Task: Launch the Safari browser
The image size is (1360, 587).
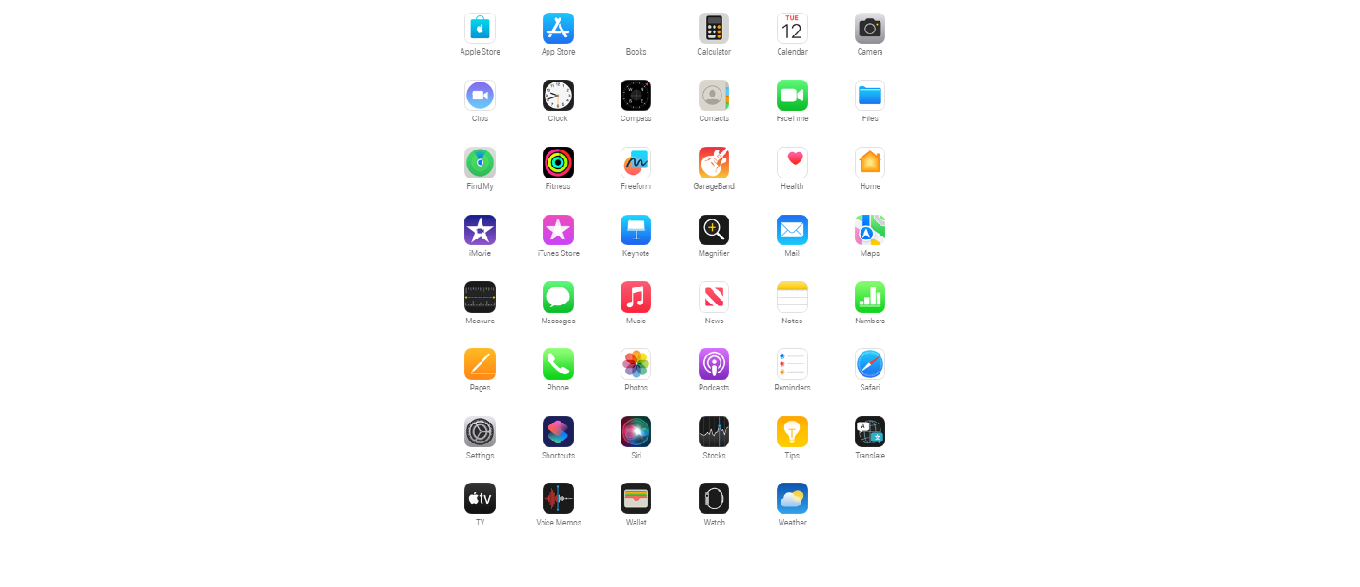Action: [x=870, y=364]
